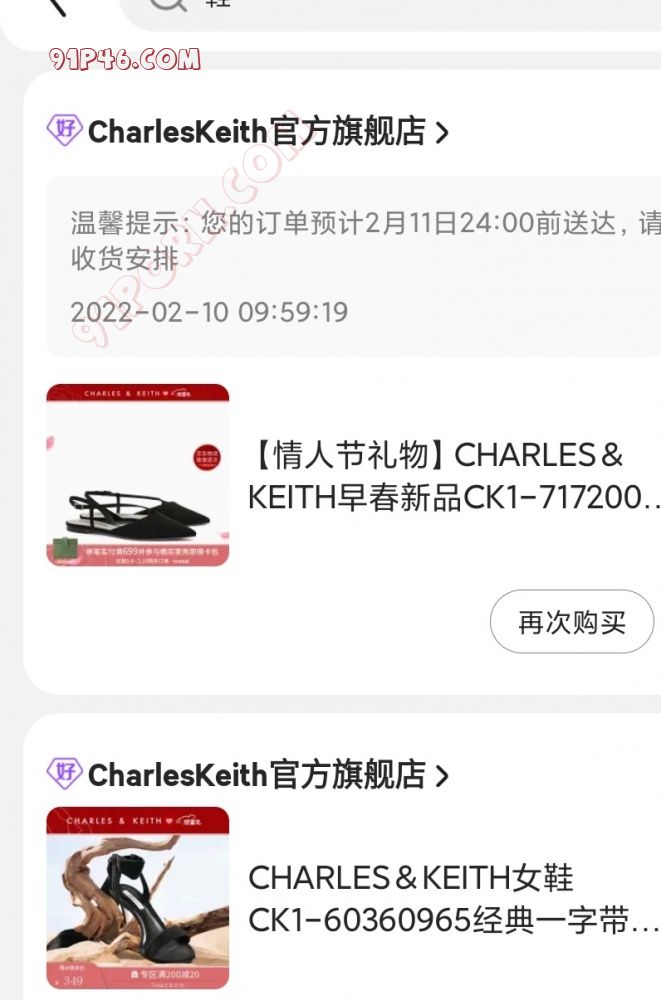Tap the 再次购买 button
The width and height of the screenshot is (661, 1000).
point(571,622)
